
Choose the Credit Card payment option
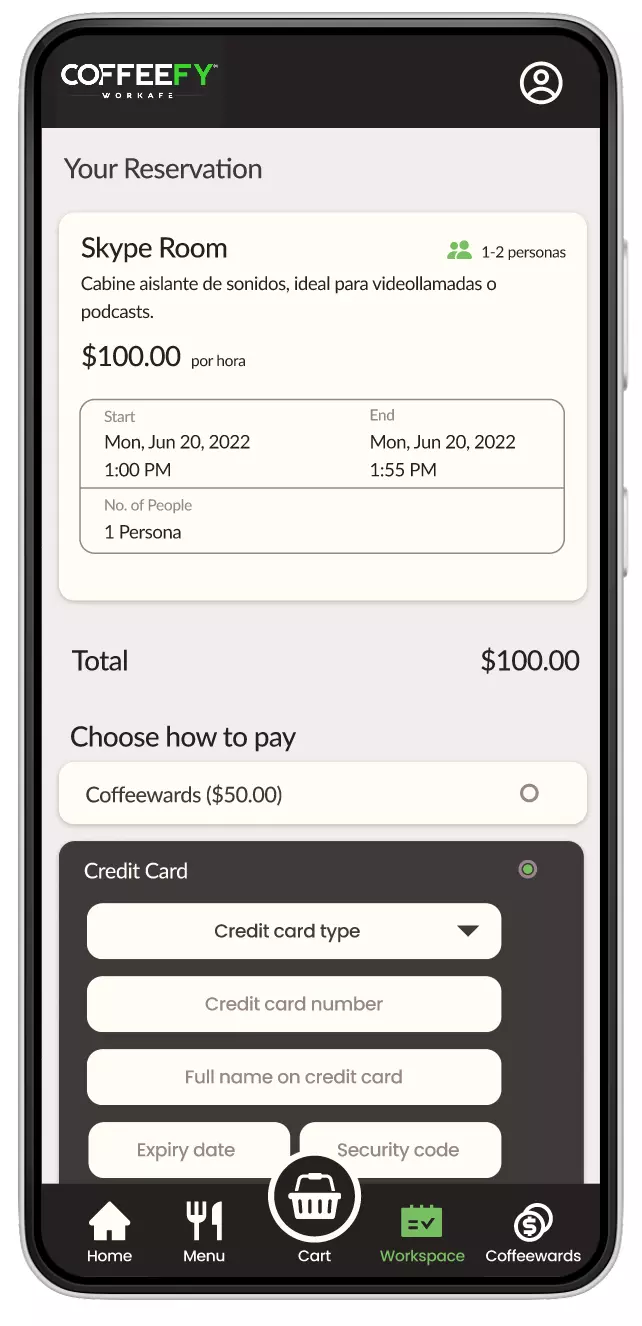(528, 869)
